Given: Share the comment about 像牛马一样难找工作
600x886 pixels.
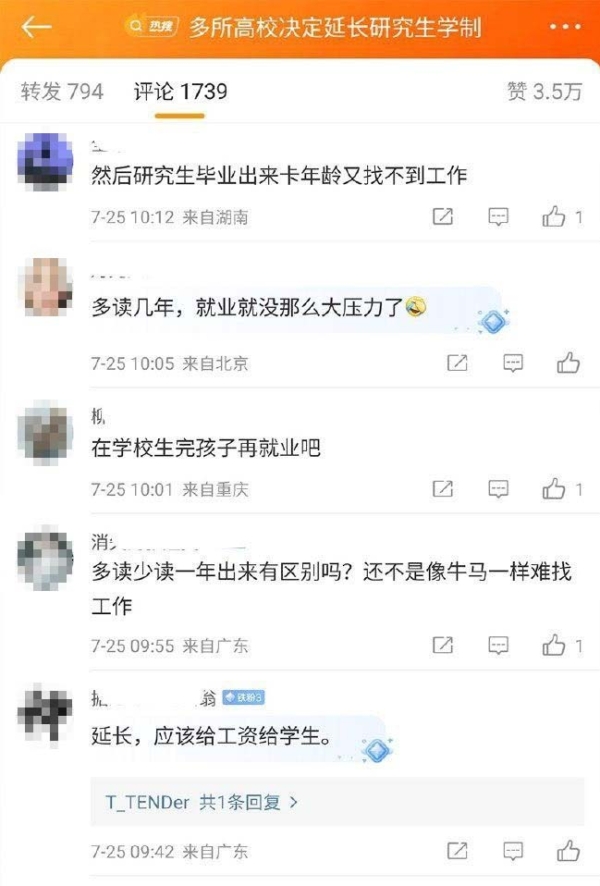Looking at the screenshot, I should [443, 646].
